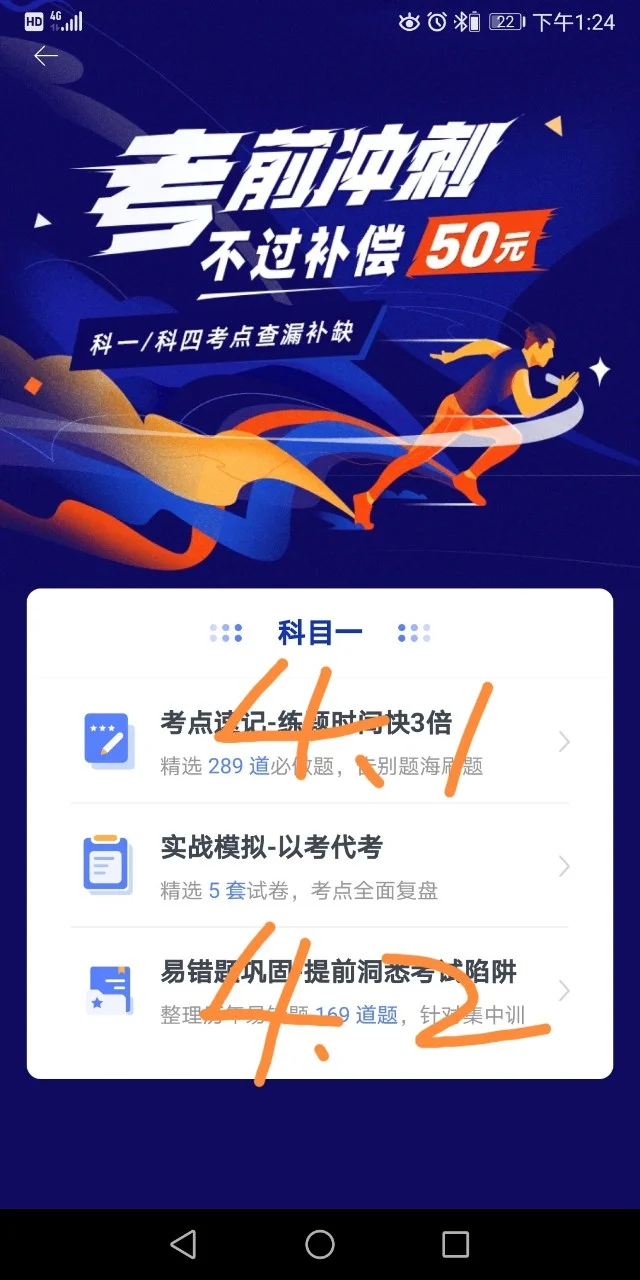Tap the system home button

(x=320, y=1244)
